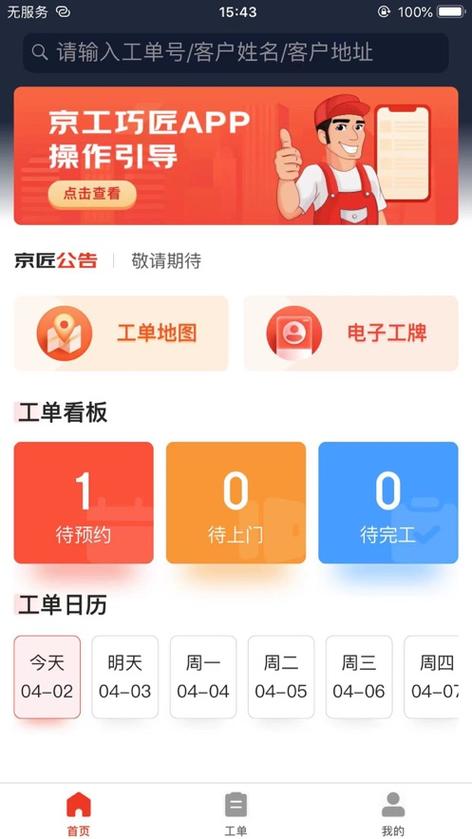Viewport: 472px width, 839px height.
Task: Select 今天 04-02 in the calendar
Action: [x=47, y=677]
